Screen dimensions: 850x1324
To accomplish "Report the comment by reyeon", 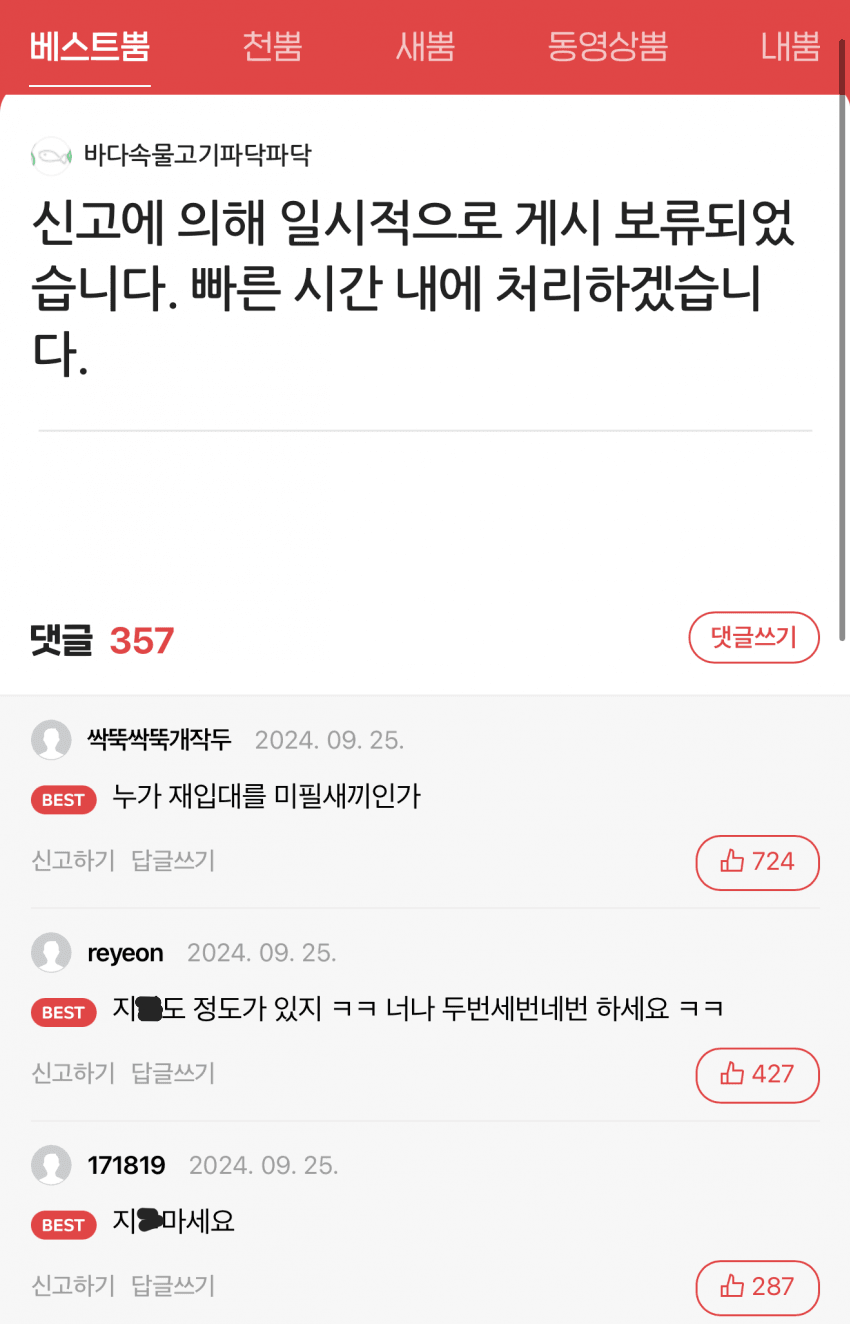I will pos(73,1073).
